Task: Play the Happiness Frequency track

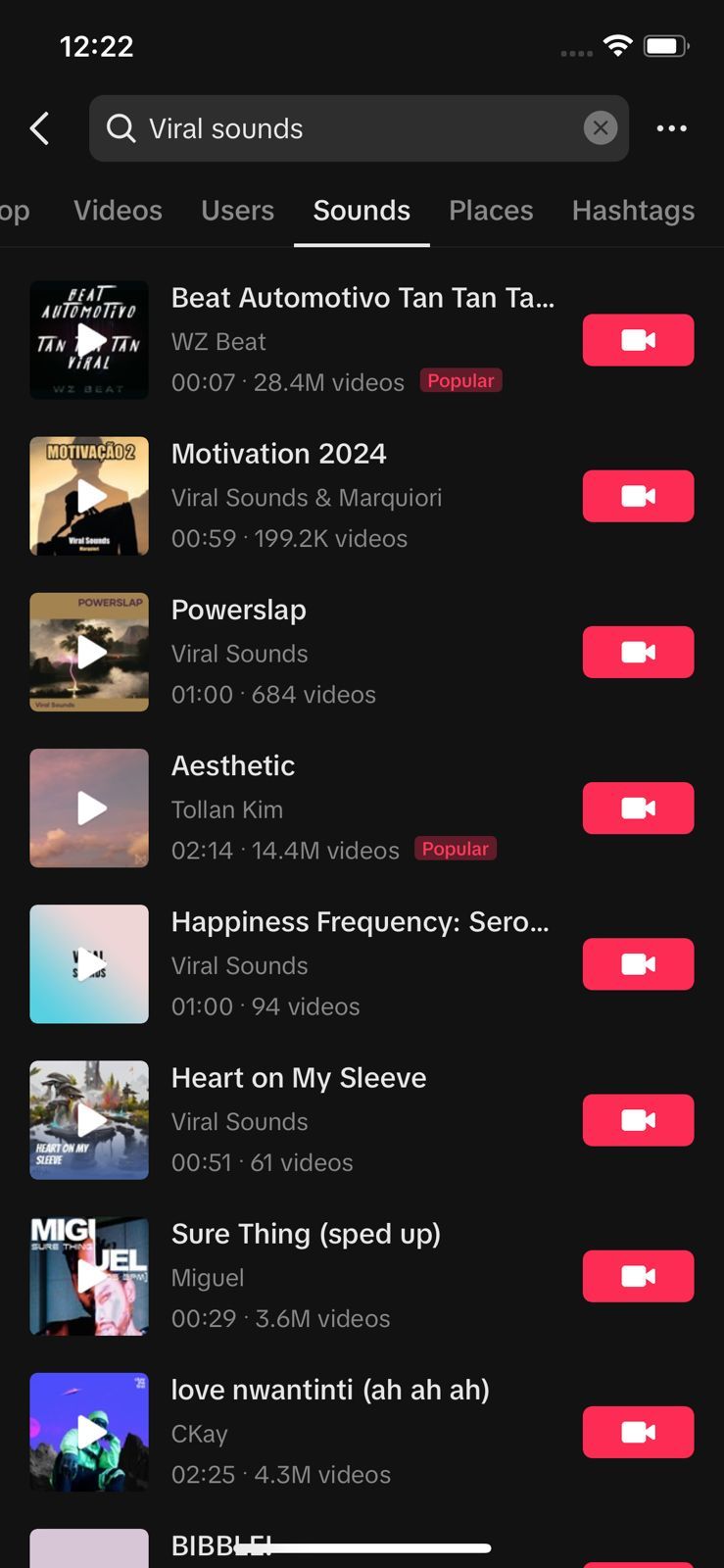Action: [x=88, y=964]
